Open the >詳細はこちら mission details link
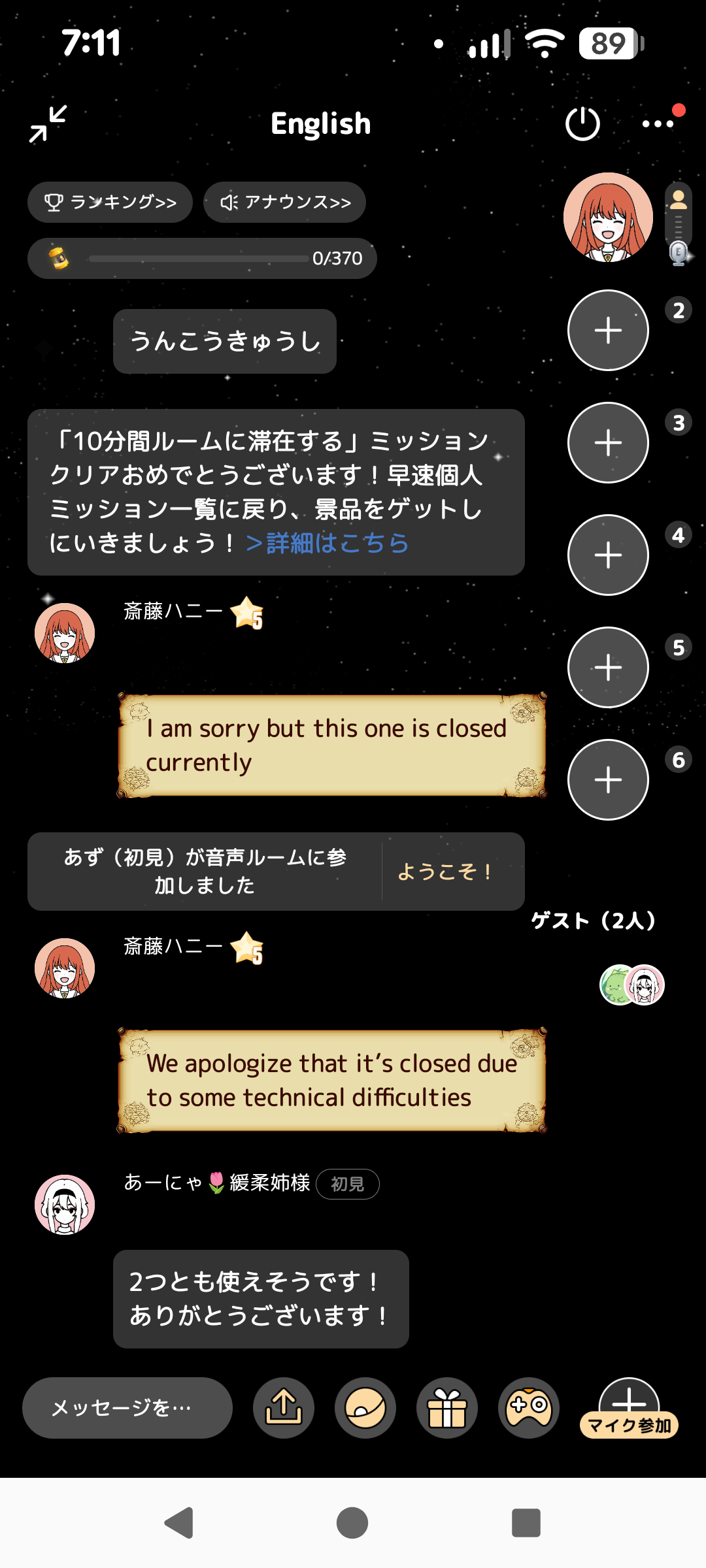Viewport: 706px width, 1568px height. coord(328,543)
